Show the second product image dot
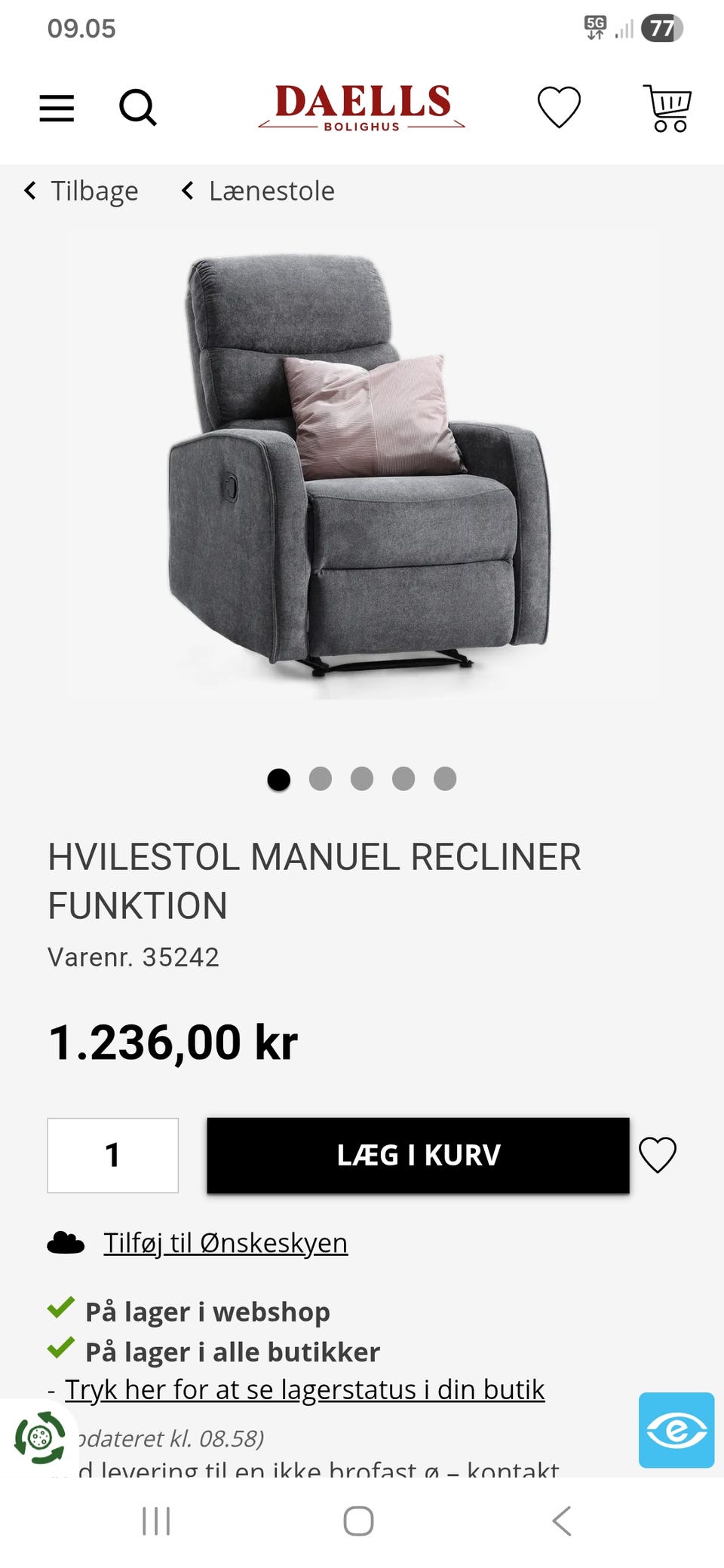Screen dimensions: 724x1568 click(x=321, y=779)
